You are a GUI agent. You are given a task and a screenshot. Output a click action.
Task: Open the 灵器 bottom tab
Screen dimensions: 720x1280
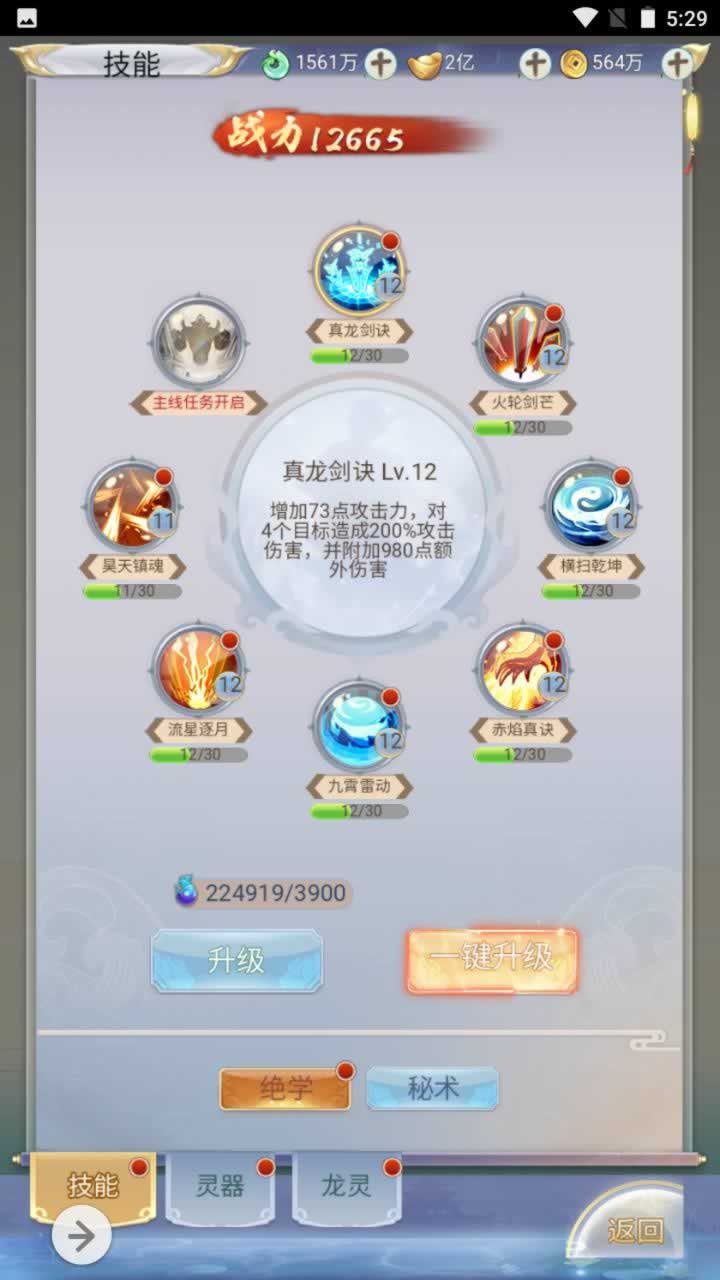(x=220, y=1187)
